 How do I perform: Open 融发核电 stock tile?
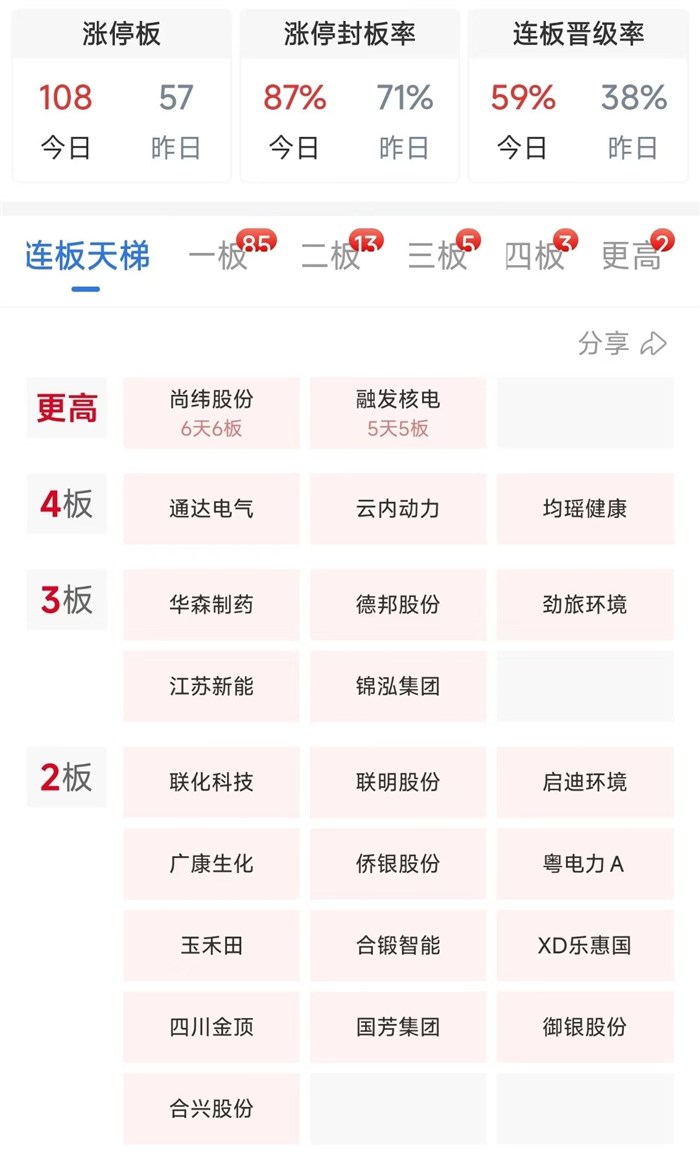(x=398, y=412)
